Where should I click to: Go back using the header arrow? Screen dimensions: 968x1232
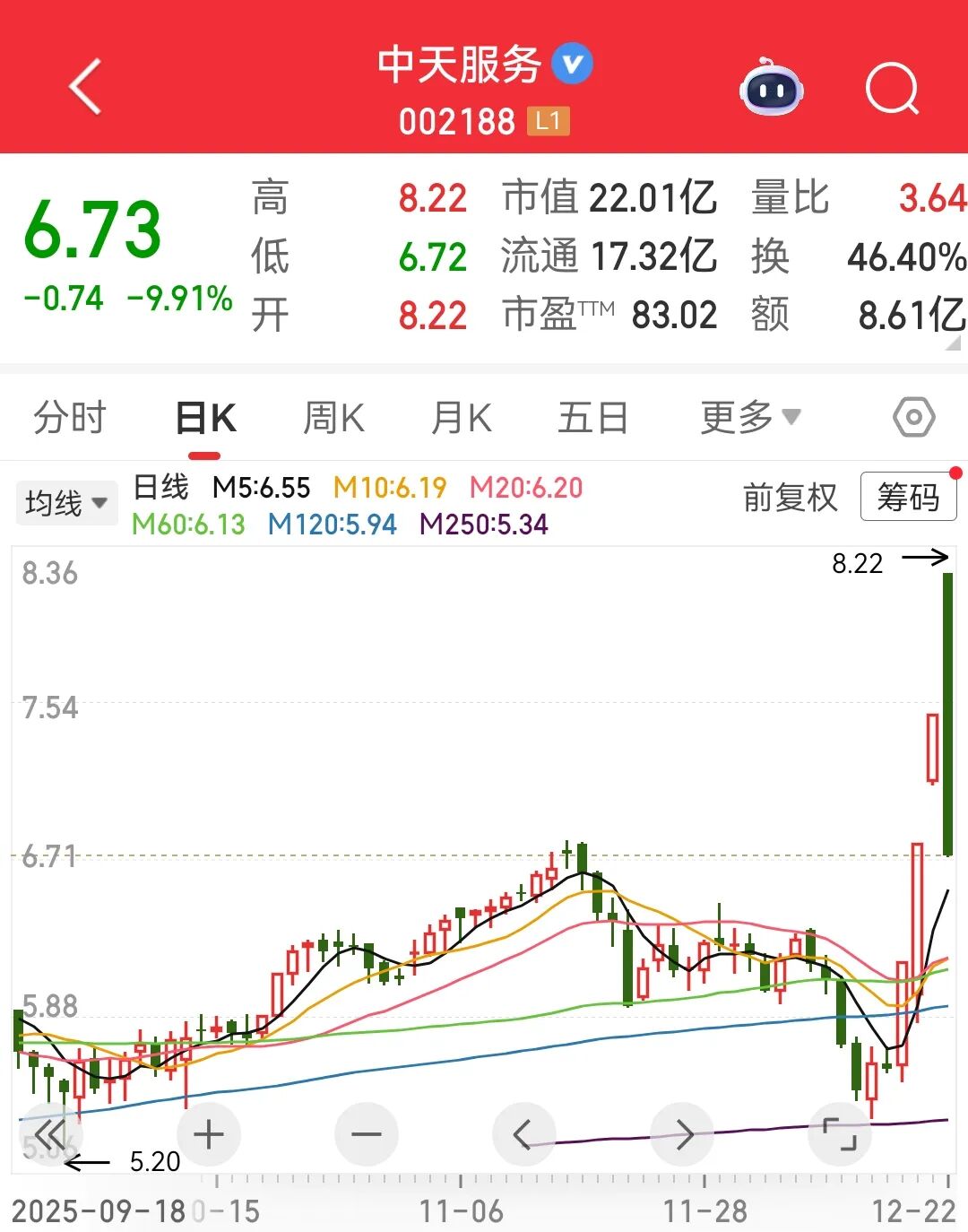click(85, 87)
